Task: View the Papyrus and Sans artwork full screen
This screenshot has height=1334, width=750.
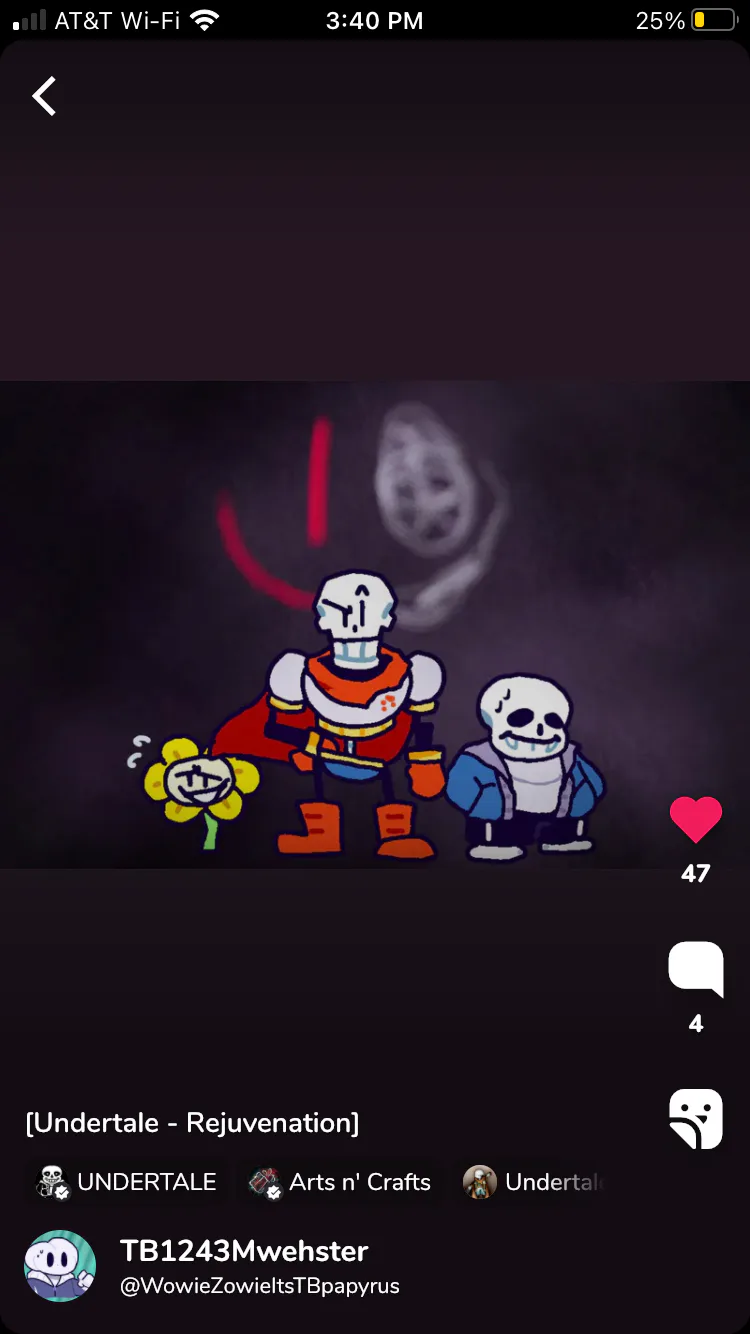Action: click(x=374, y=625)
